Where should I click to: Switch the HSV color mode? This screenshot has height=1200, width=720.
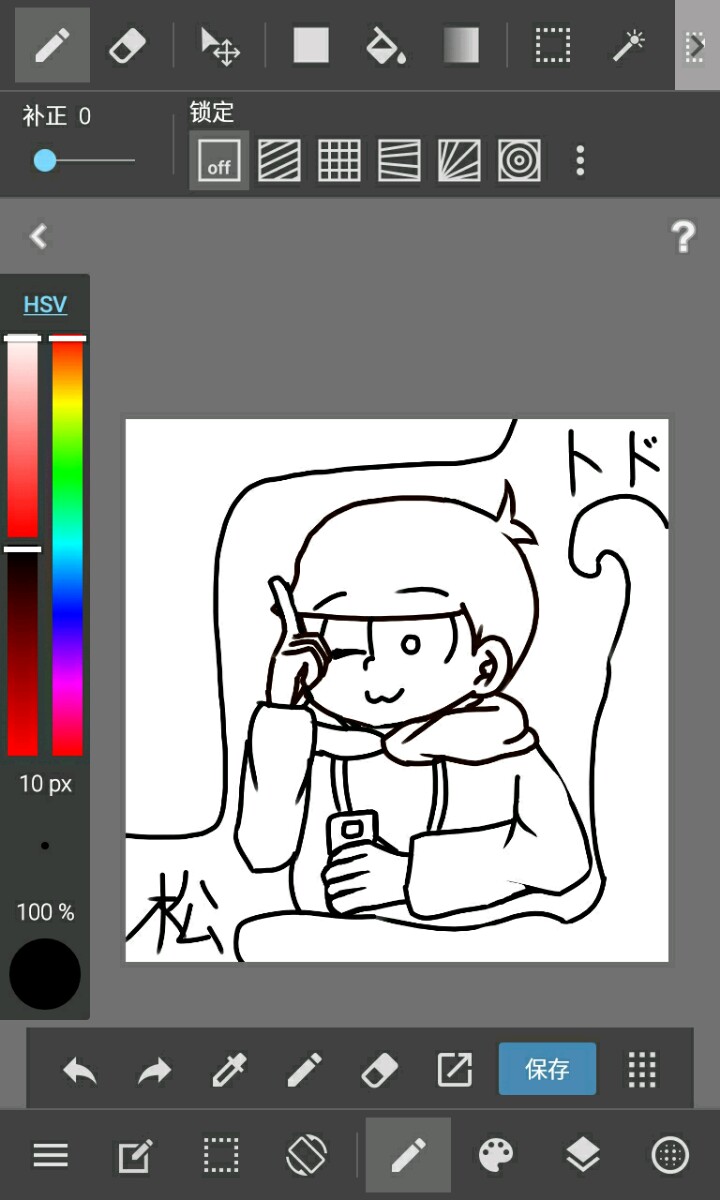point(45,305)
